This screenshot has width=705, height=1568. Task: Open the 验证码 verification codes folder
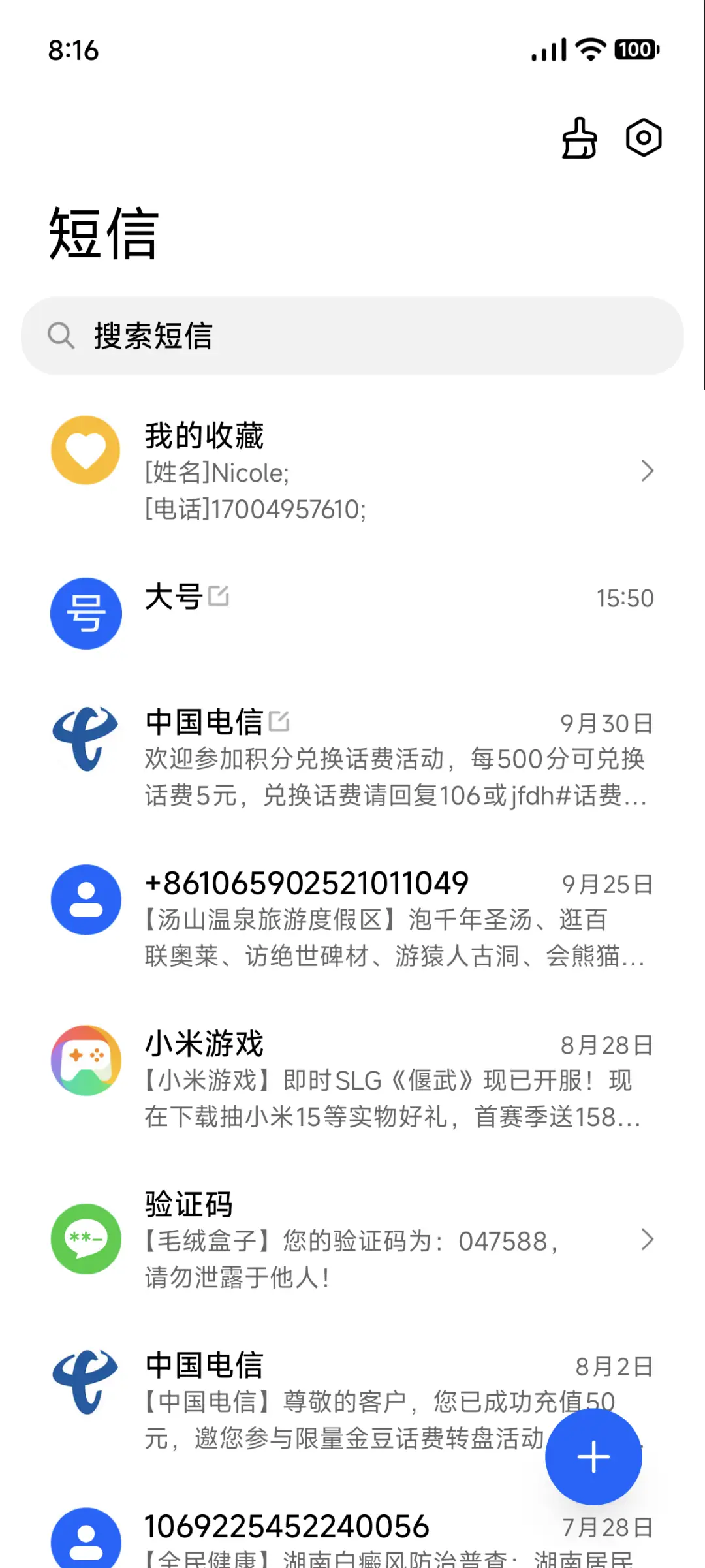pyautogui.click(x=352, y=1239)
